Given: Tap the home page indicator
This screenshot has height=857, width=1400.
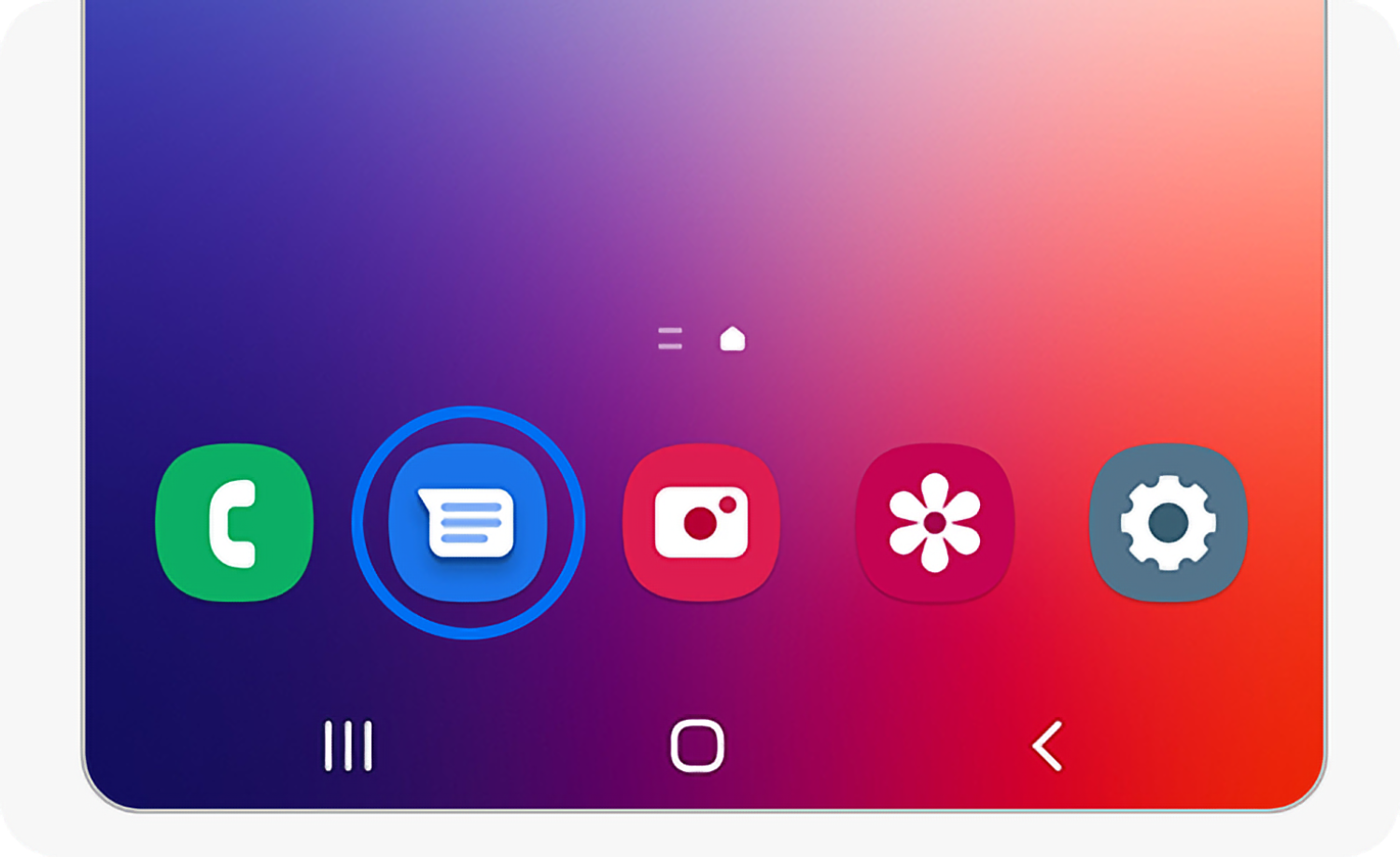Looking at the screenshot, I should point(733,339).
